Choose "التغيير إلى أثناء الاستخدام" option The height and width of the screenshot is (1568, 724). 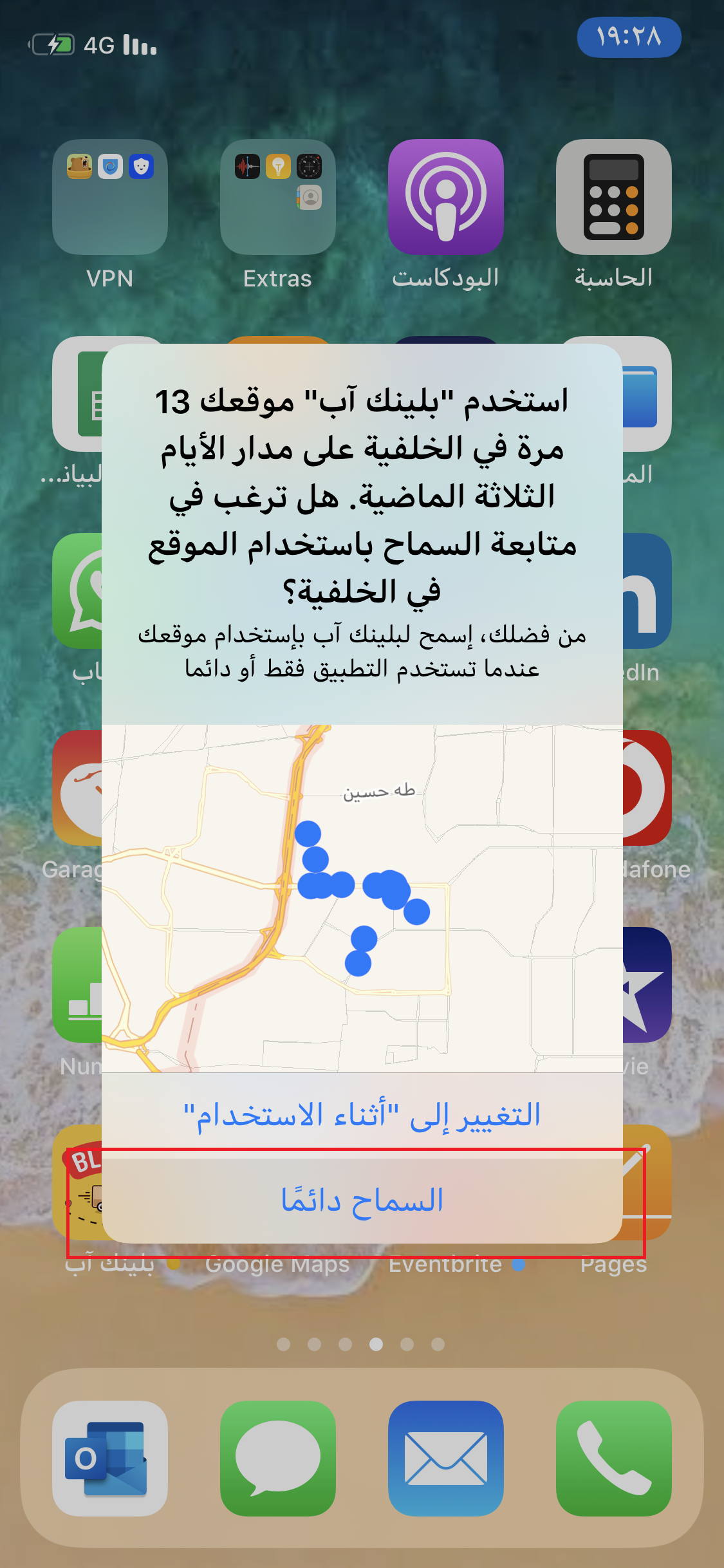362,1115
